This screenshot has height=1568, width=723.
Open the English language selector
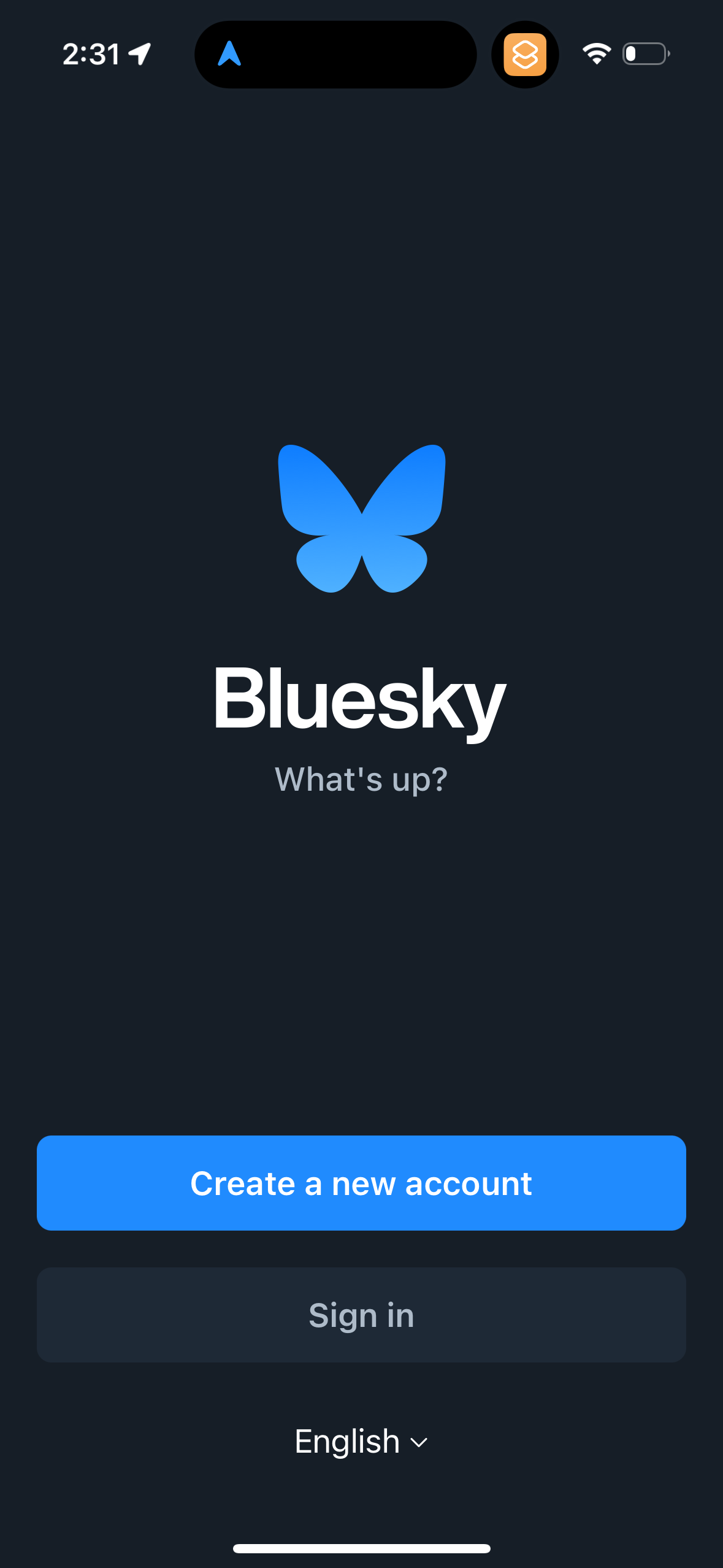click(361, 1442)
